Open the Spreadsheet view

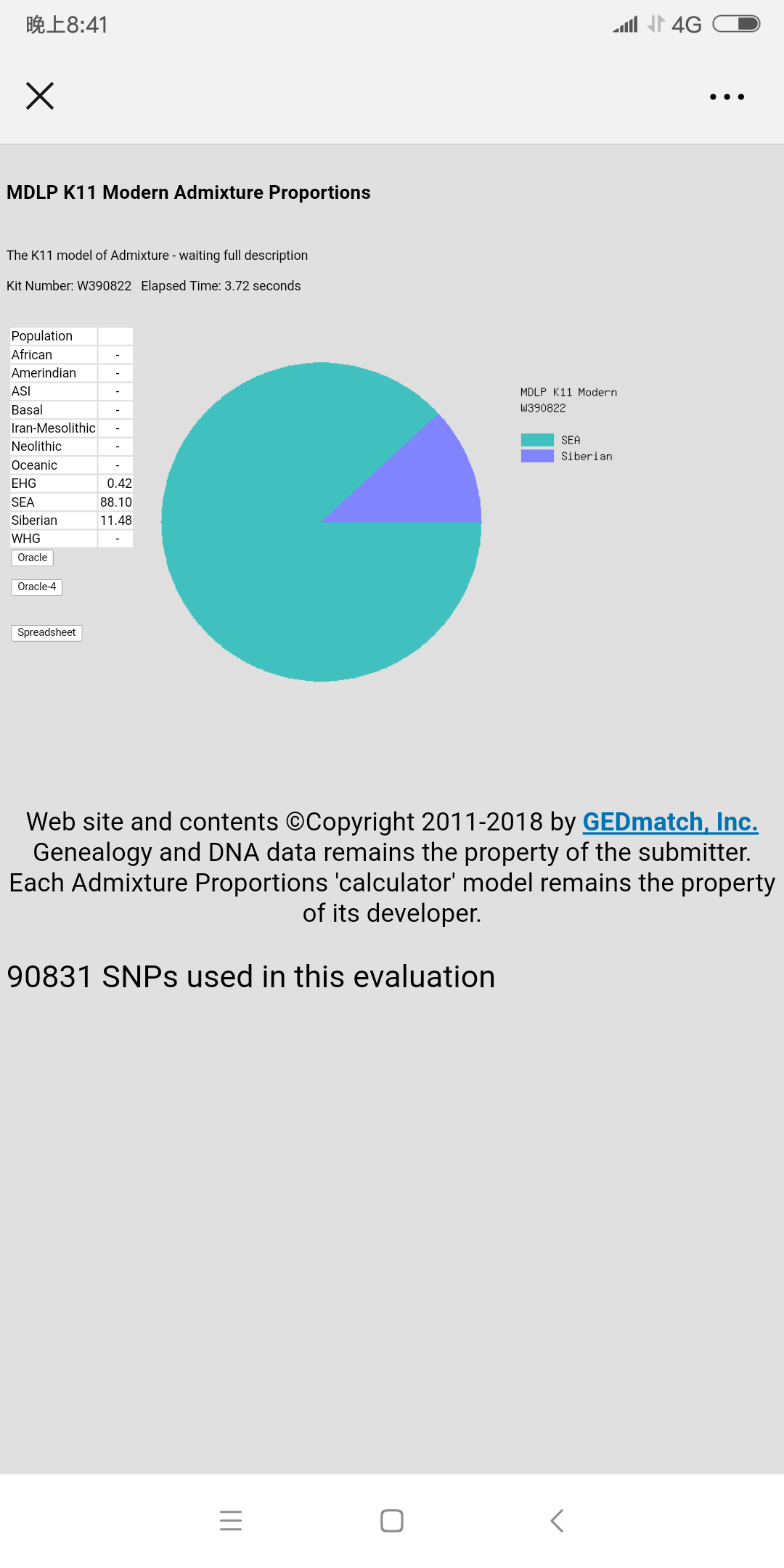click(46, 632)
